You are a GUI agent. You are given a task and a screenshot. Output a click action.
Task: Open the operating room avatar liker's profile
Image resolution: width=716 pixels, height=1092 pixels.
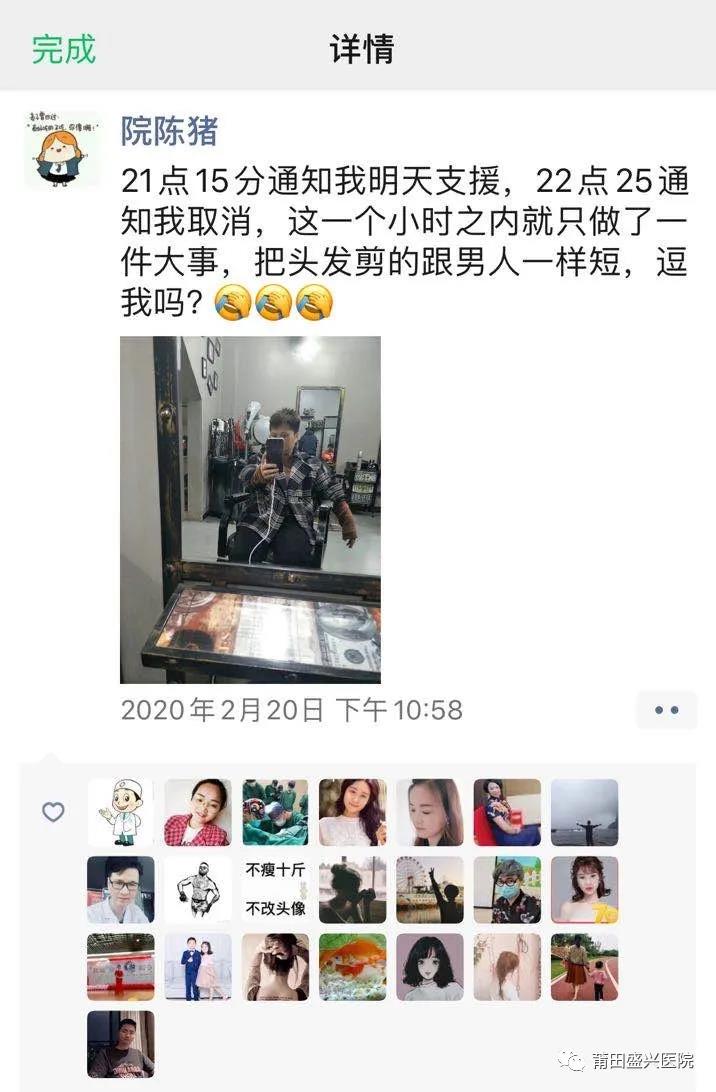[x=275, y=812]
